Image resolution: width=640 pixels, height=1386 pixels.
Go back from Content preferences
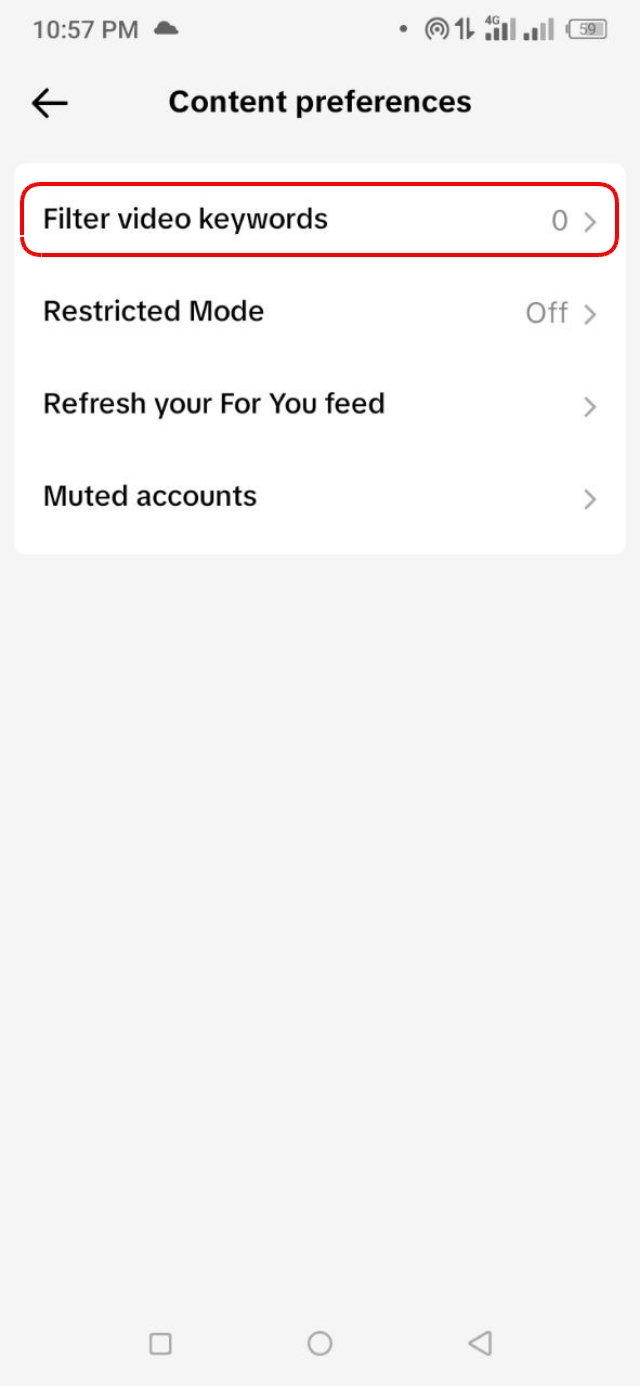click(49, 102)
